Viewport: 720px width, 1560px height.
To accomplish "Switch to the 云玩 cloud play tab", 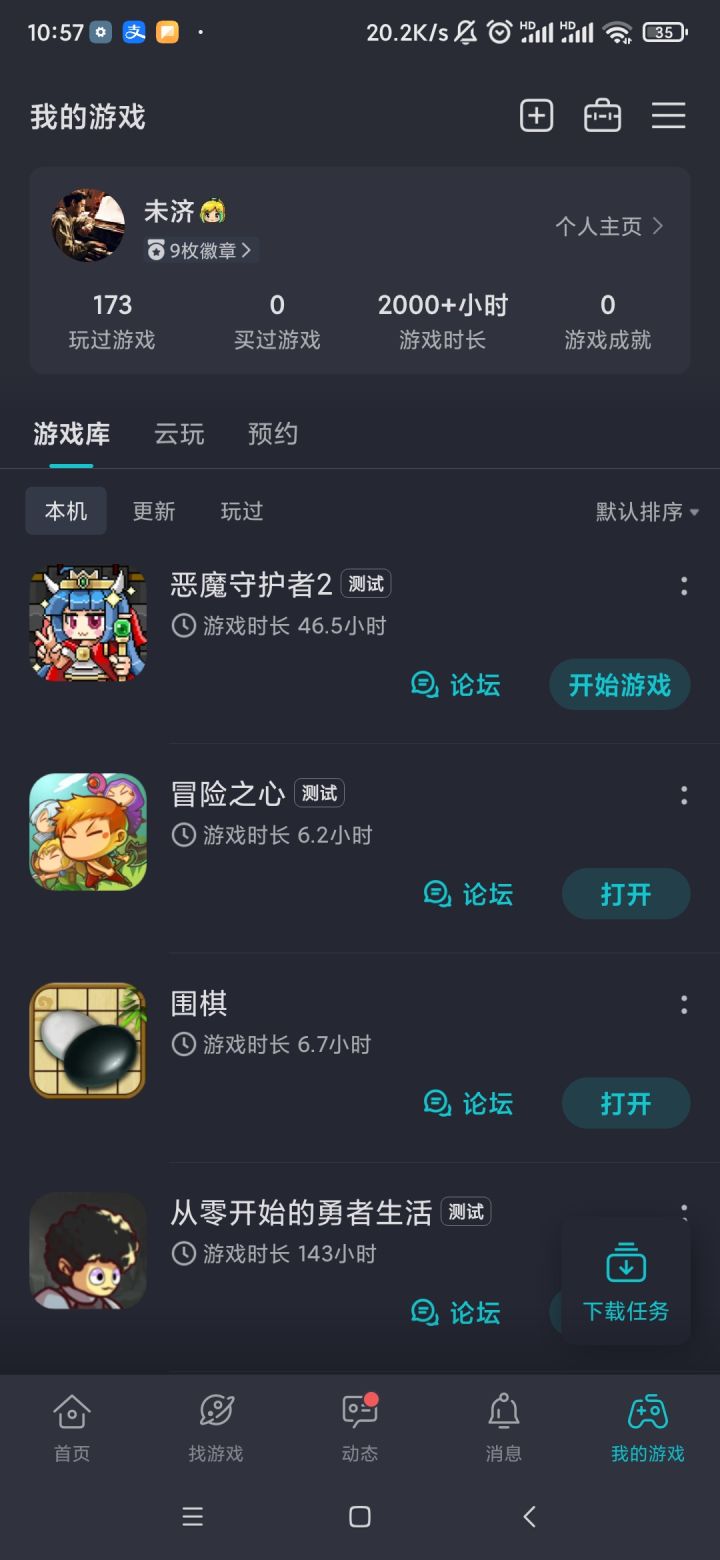I will click(x=179, y=433).
